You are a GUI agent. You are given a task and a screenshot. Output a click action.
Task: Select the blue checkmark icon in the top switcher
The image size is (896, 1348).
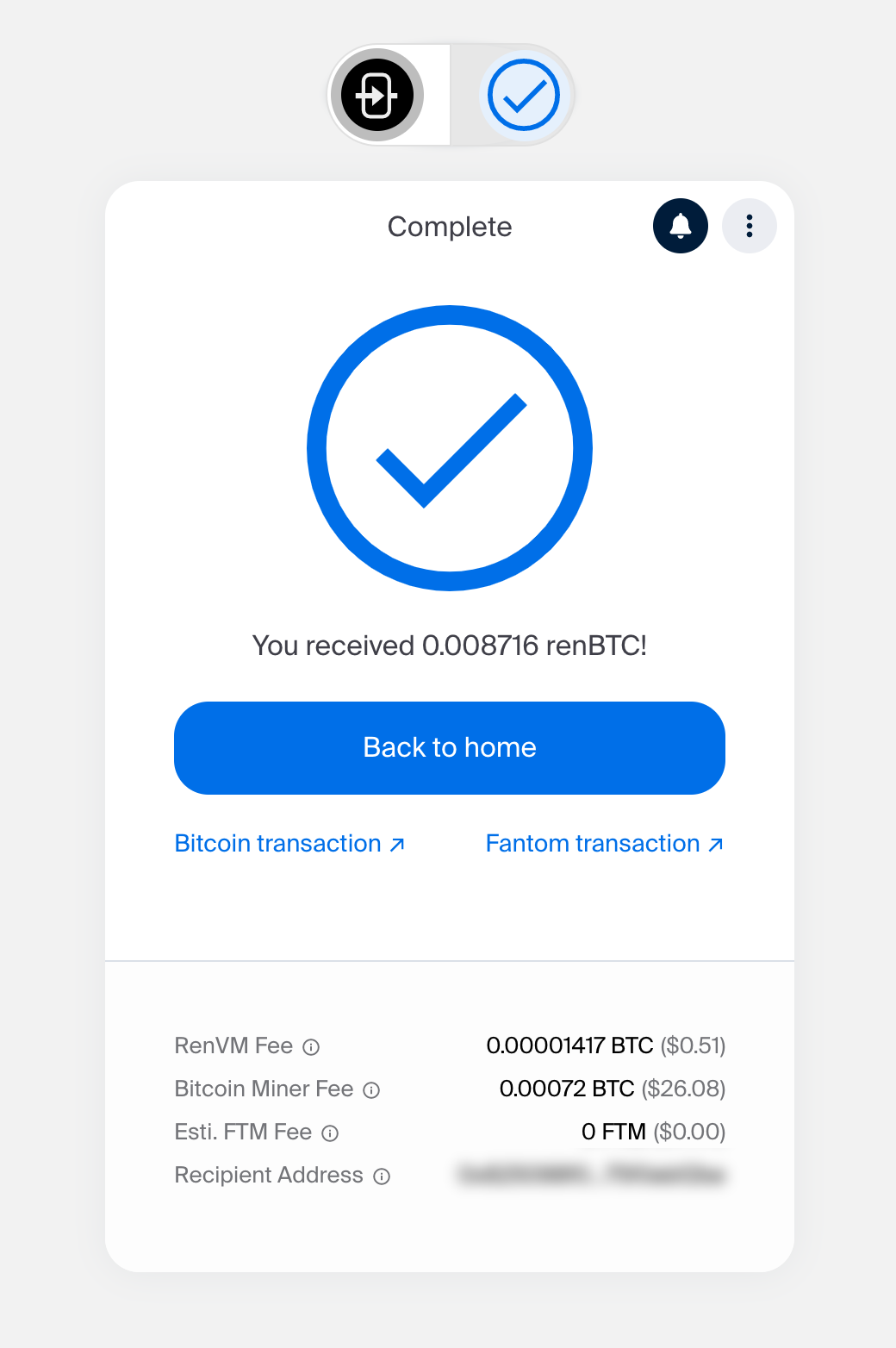(x=524, y=95)
